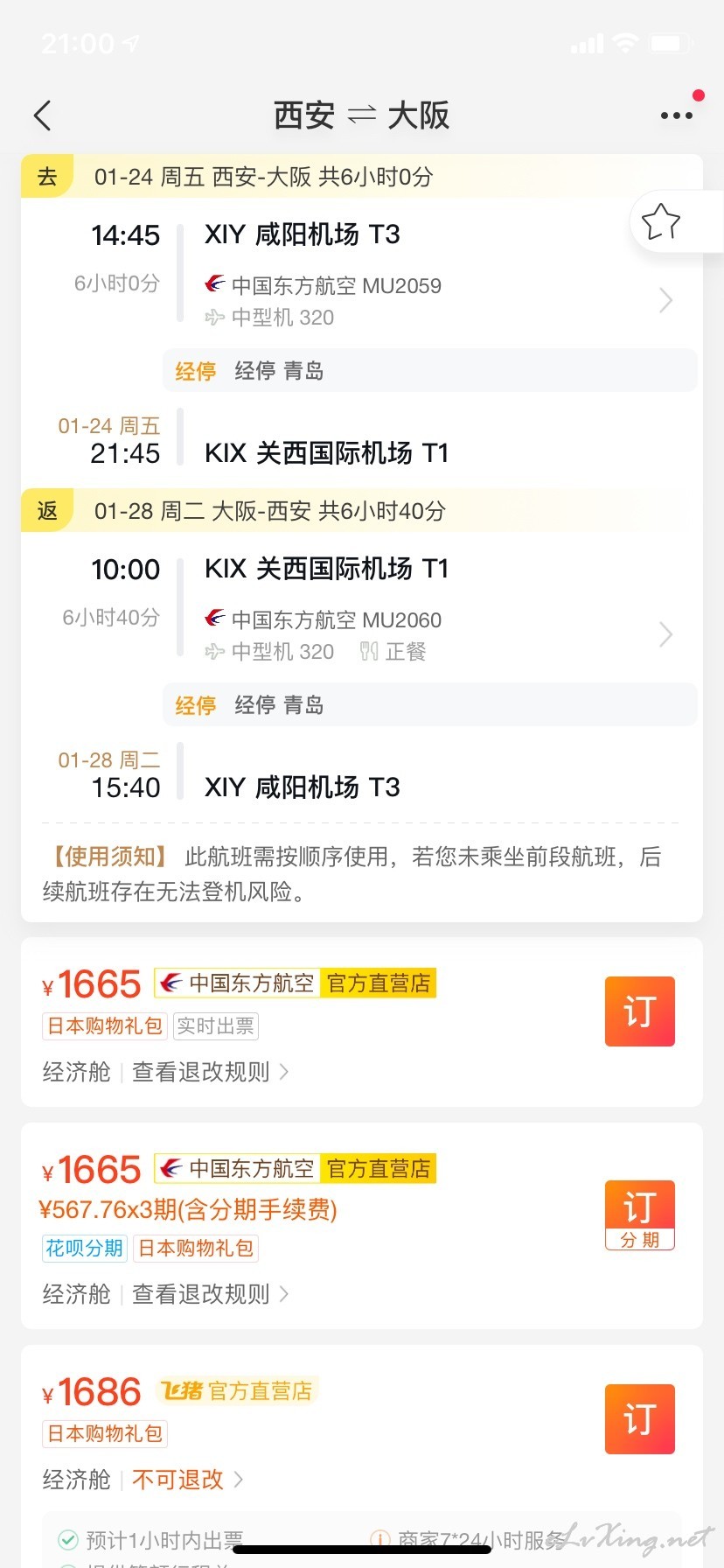Go back using the top-left arrow
Image resolution: width=724 pixels, height=1568 pixels.
(42, 115)
